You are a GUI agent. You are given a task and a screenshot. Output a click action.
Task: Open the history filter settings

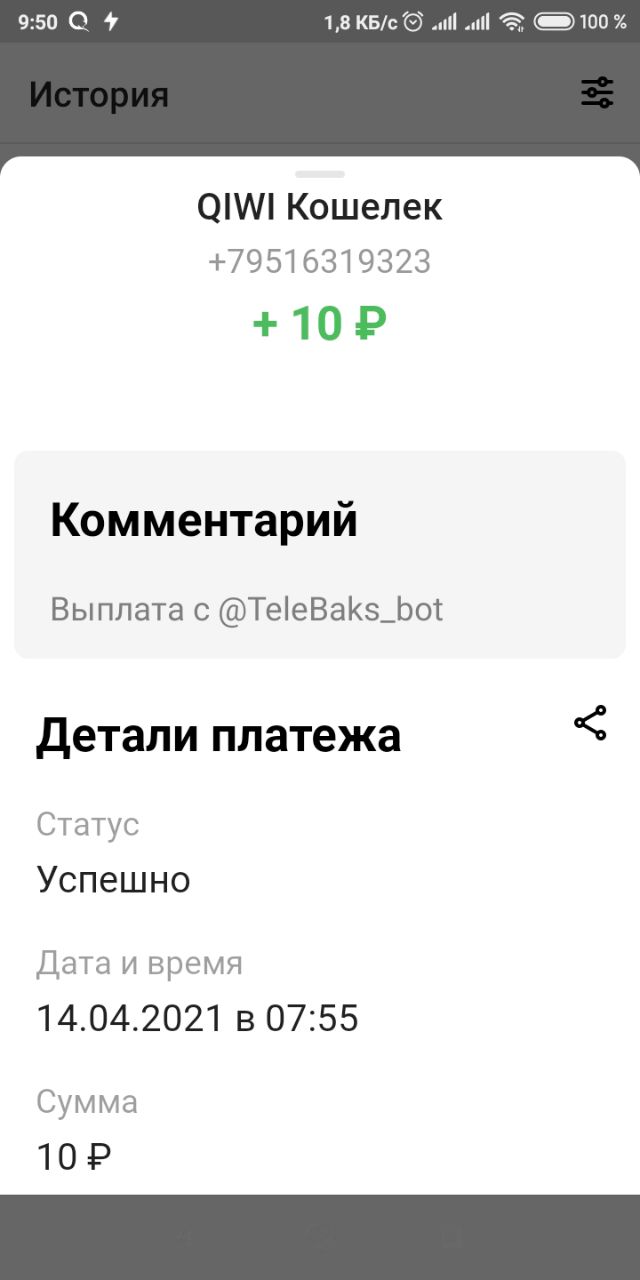597,93
